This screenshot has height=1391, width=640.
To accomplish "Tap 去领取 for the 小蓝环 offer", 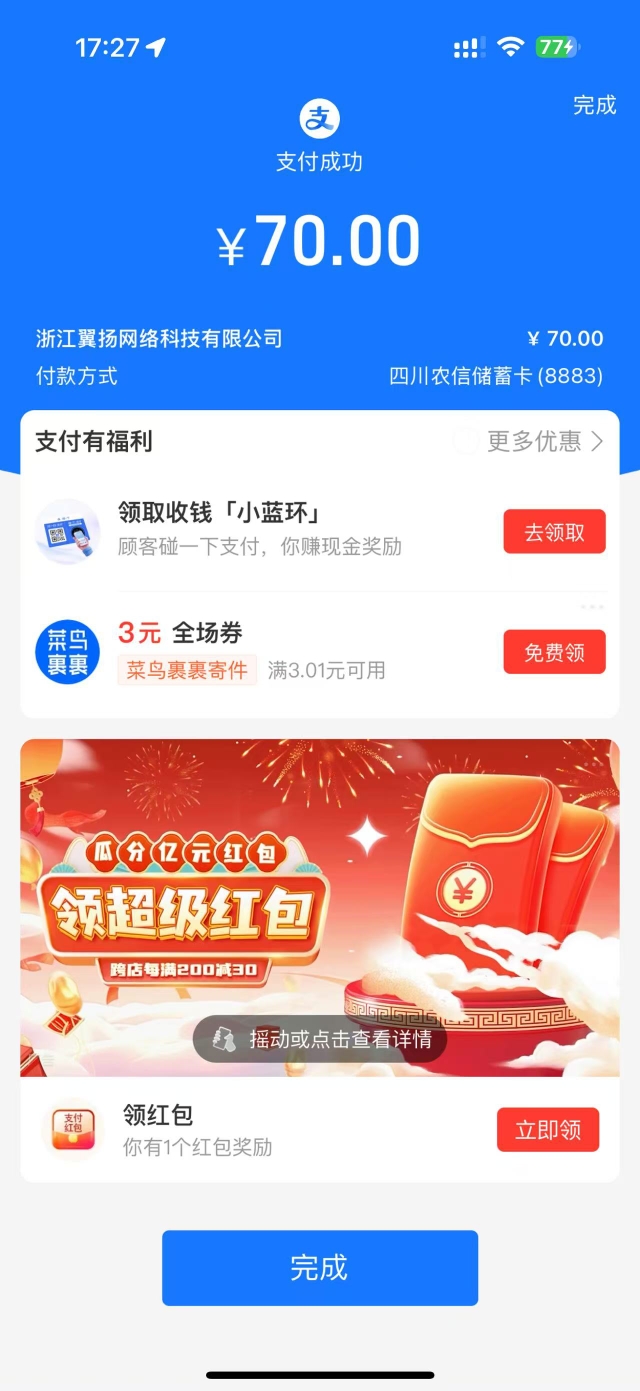I will pyautogui.click(x=554, y=532).
